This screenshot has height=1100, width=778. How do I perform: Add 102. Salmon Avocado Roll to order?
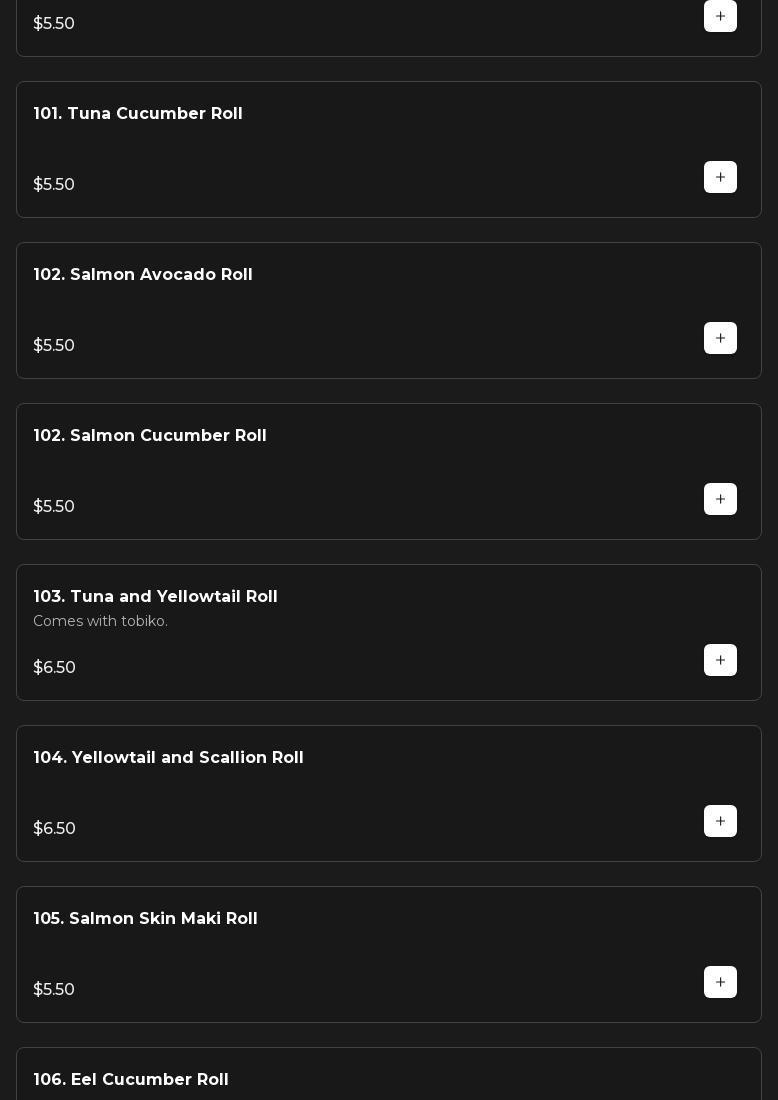click(720, 338)
